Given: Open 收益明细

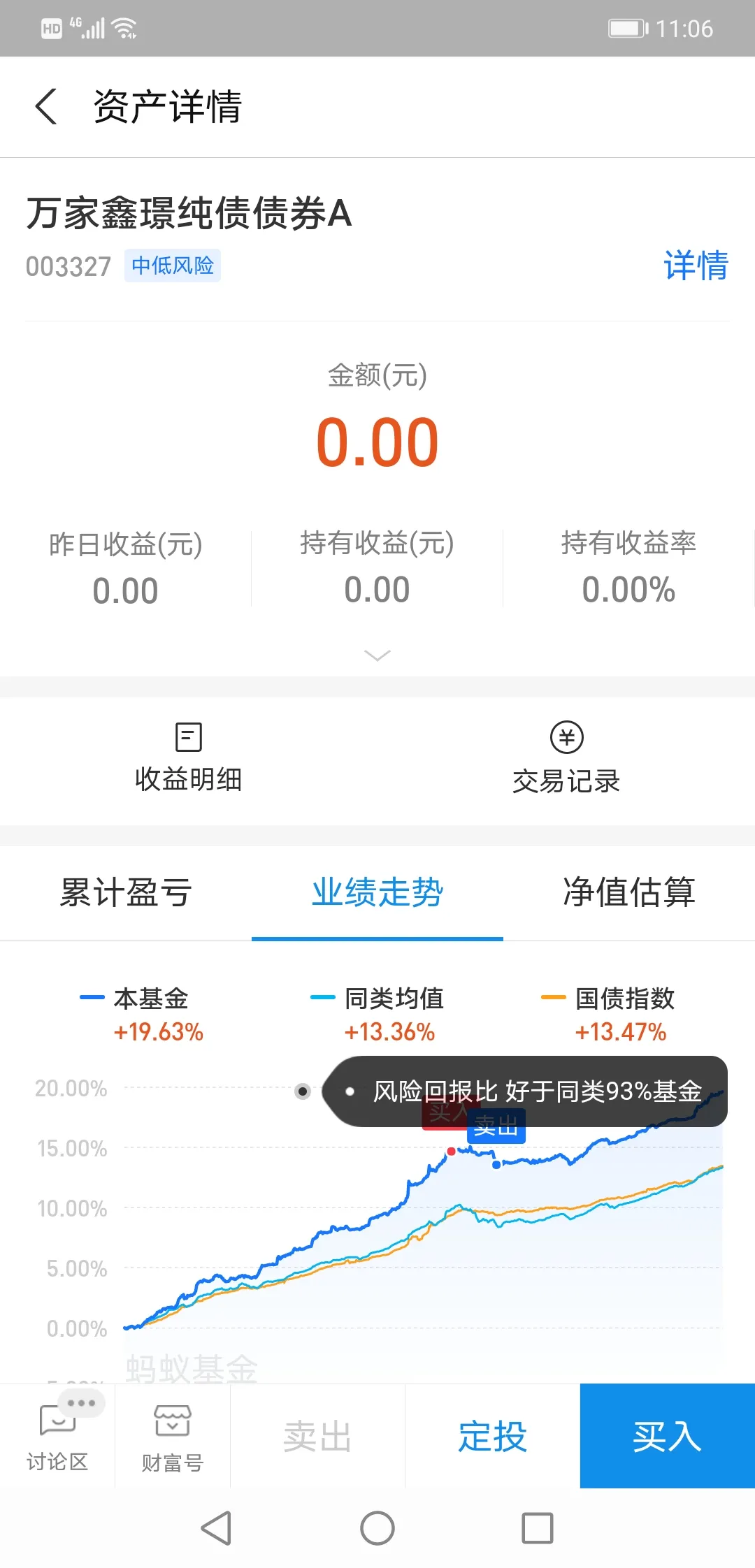Looking at the screenshot, I should pyautogui.click(x=189, y=758).
